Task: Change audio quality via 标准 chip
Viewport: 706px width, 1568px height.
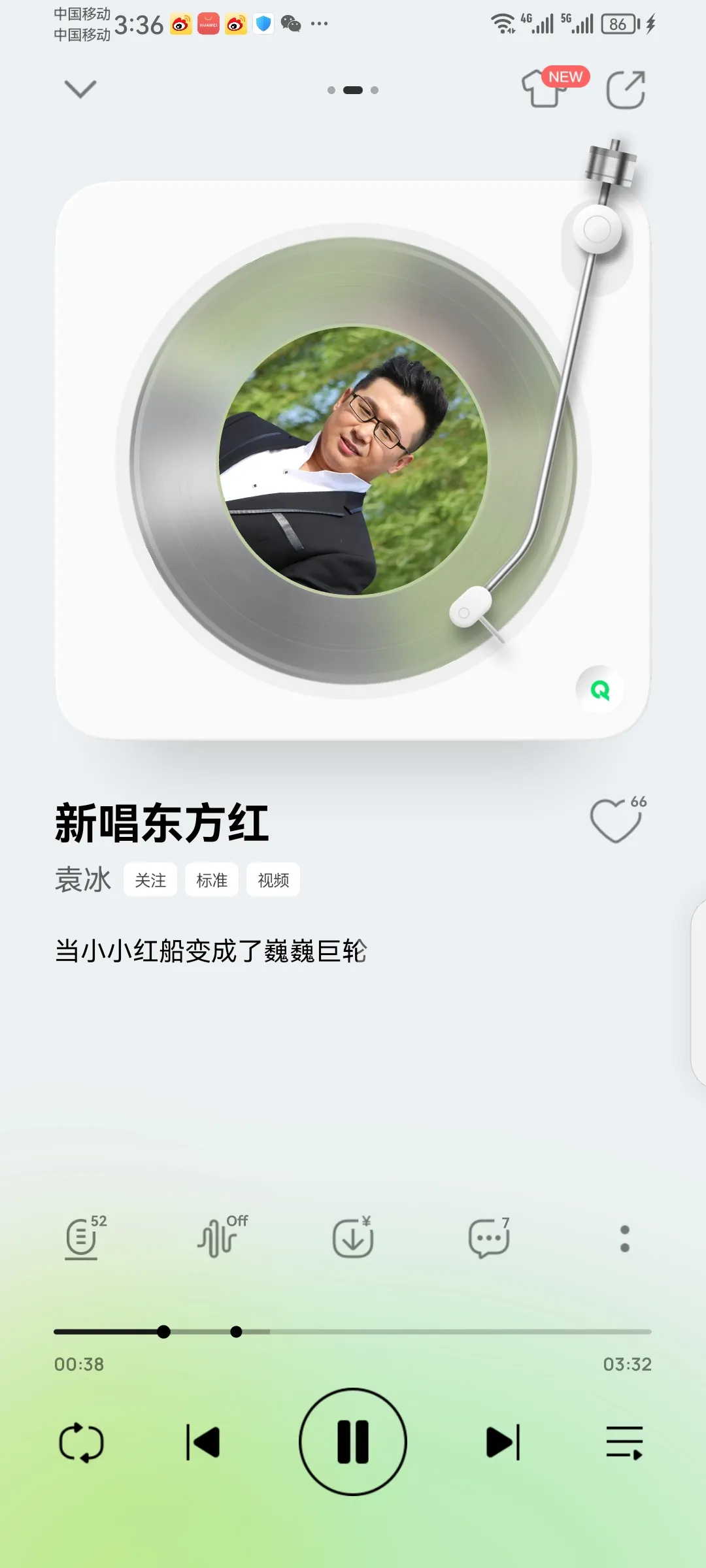Action: (212, 880)
